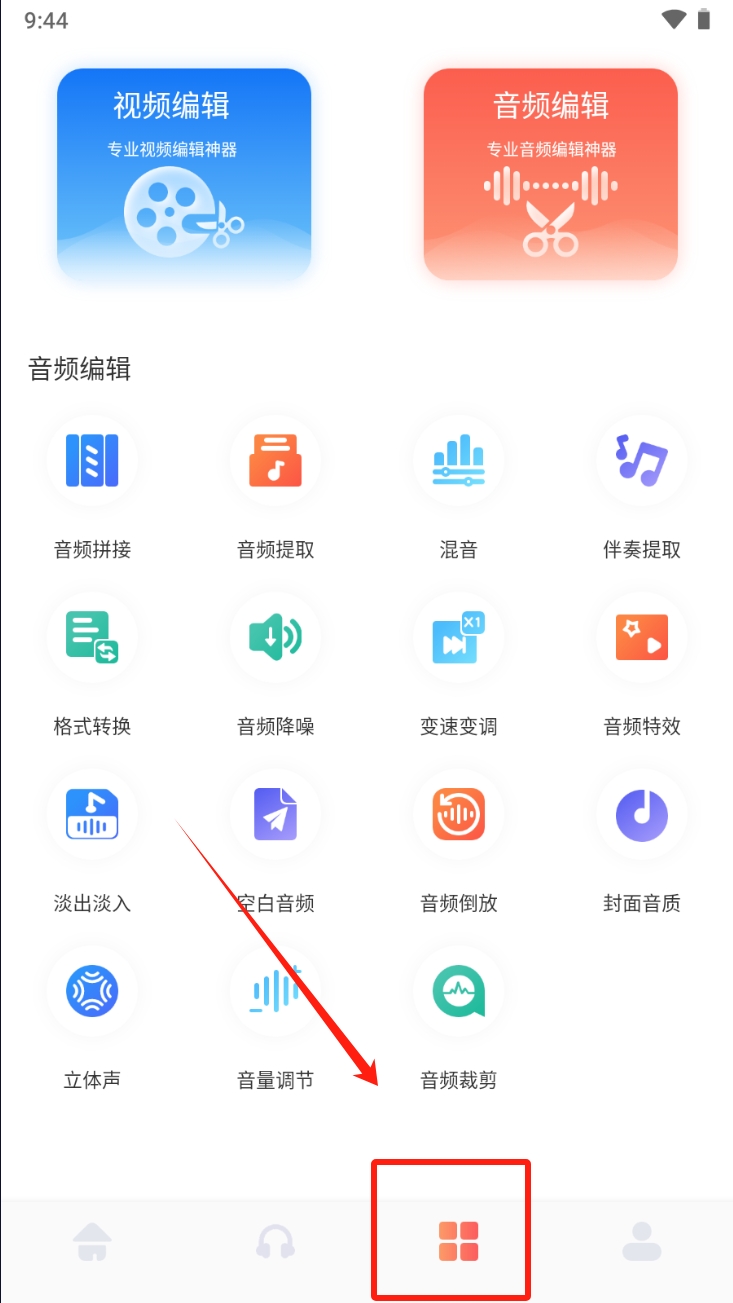Switch to the headphones tab
Screen dimensions: 733x1303
point(275,1241)
